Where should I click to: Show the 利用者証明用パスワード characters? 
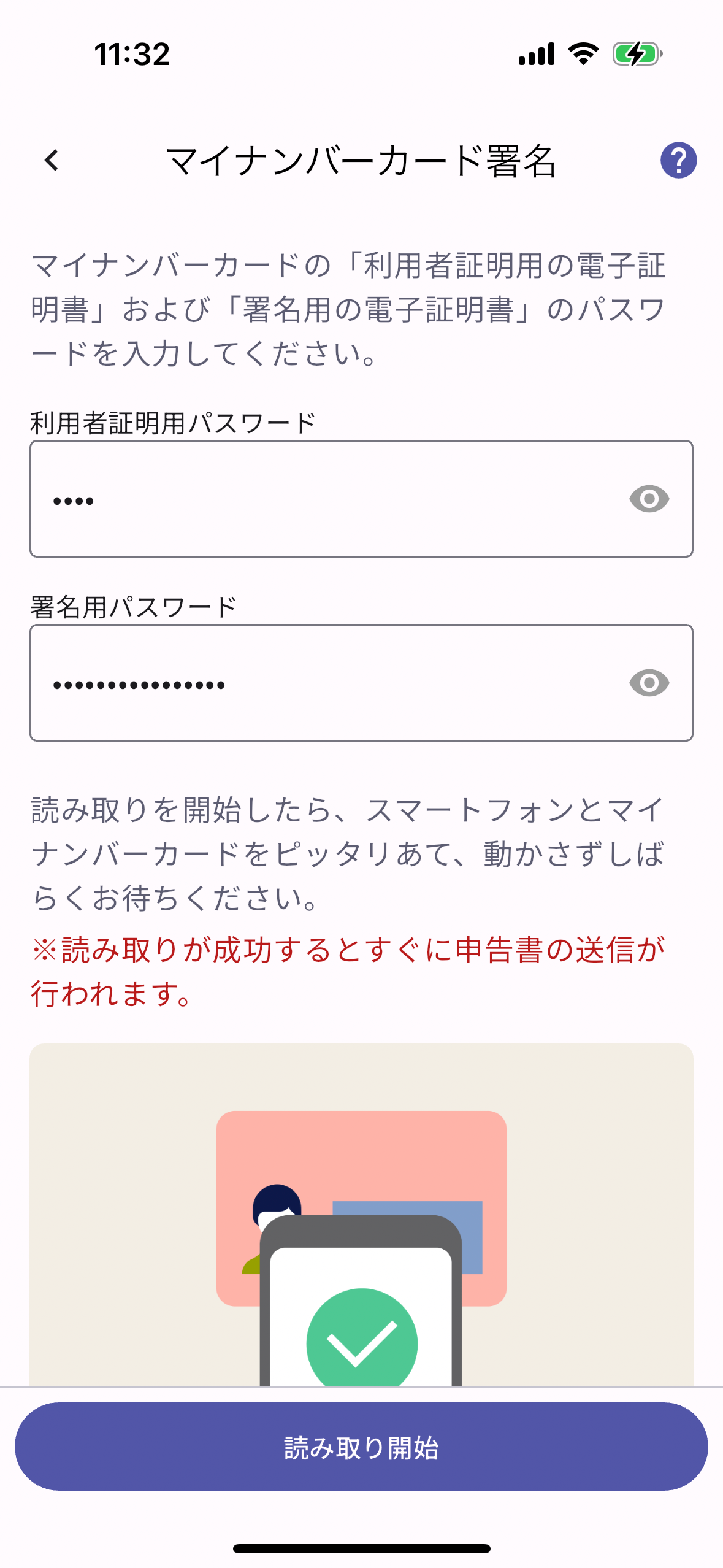coord(649,499)
